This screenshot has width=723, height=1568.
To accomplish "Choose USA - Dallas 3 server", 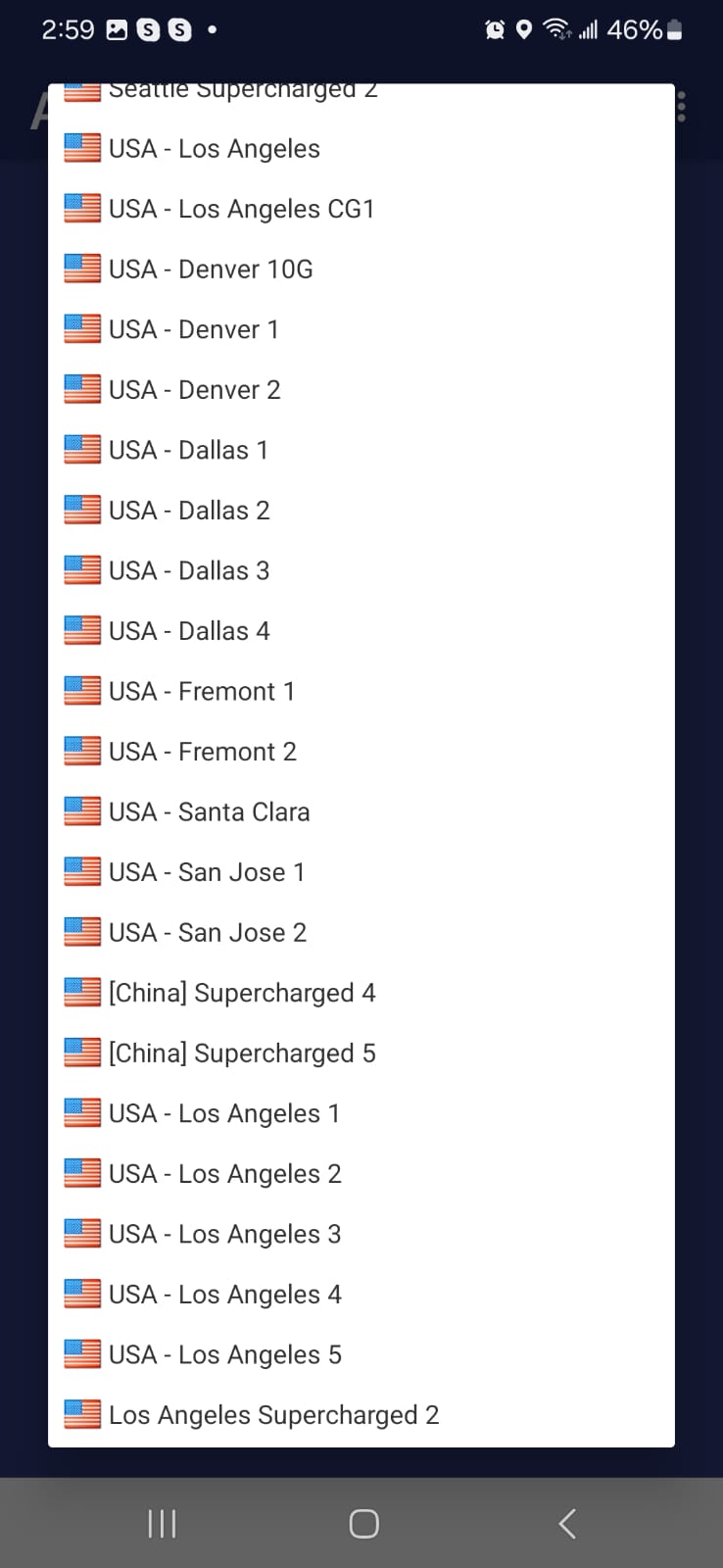I will [x=189, y=571].
